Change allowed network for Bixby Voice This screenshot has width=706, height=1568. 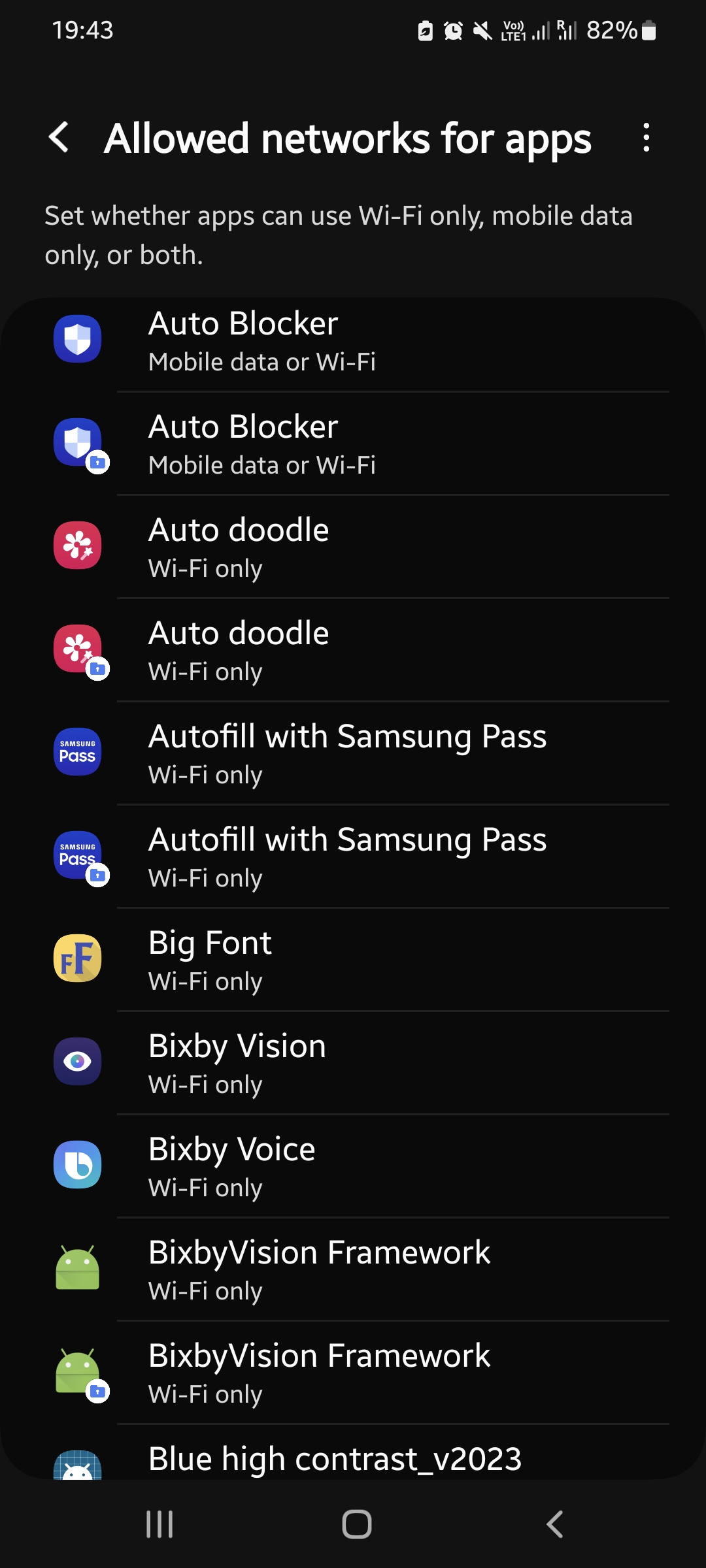[353, 1166]
